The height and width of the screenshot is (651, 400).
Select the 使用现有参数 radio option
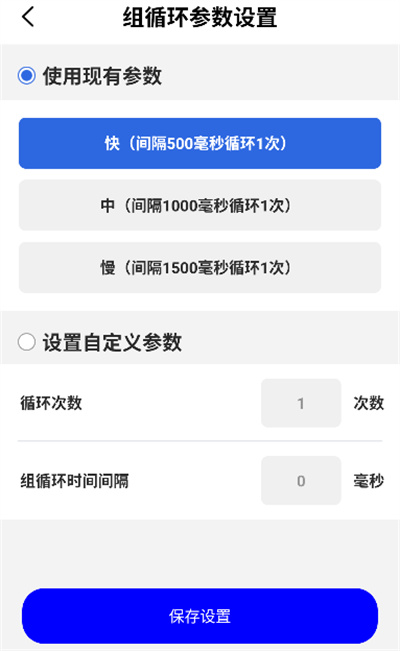[27, 76]
